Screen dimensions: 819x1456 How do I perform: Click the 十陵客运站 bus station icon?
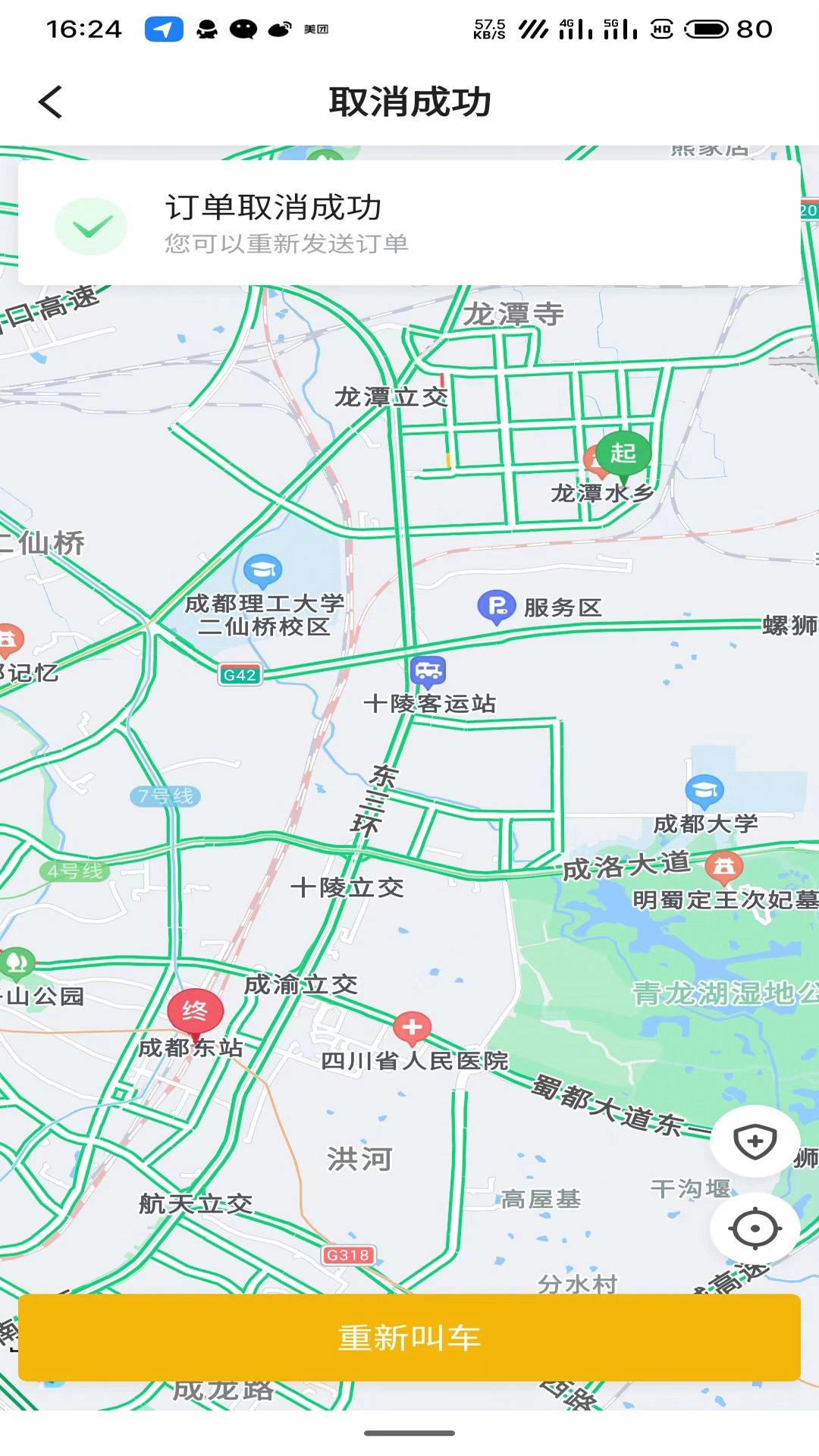click(429, 670)
